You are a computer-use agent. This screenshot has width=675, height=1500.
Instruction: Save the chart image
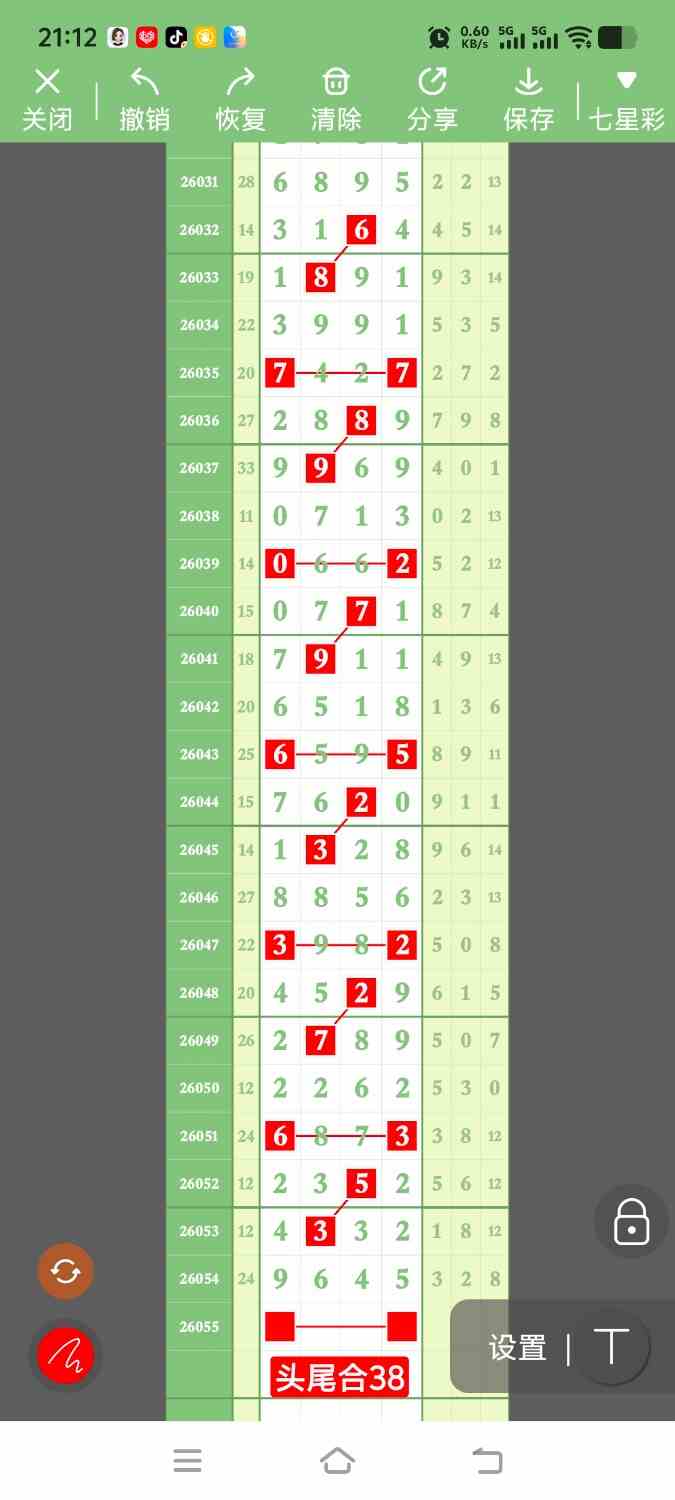pyautogui.click(x=528, y=100)
